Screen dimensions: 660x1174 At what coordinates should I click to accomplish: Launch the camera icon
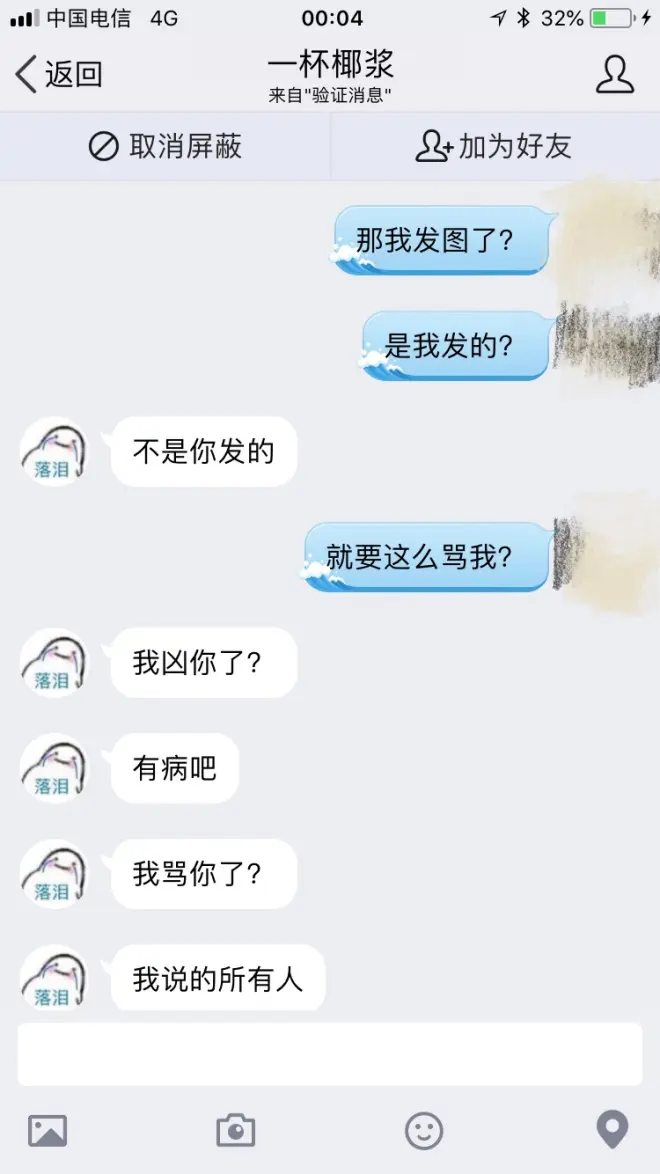click(236, 1131)
